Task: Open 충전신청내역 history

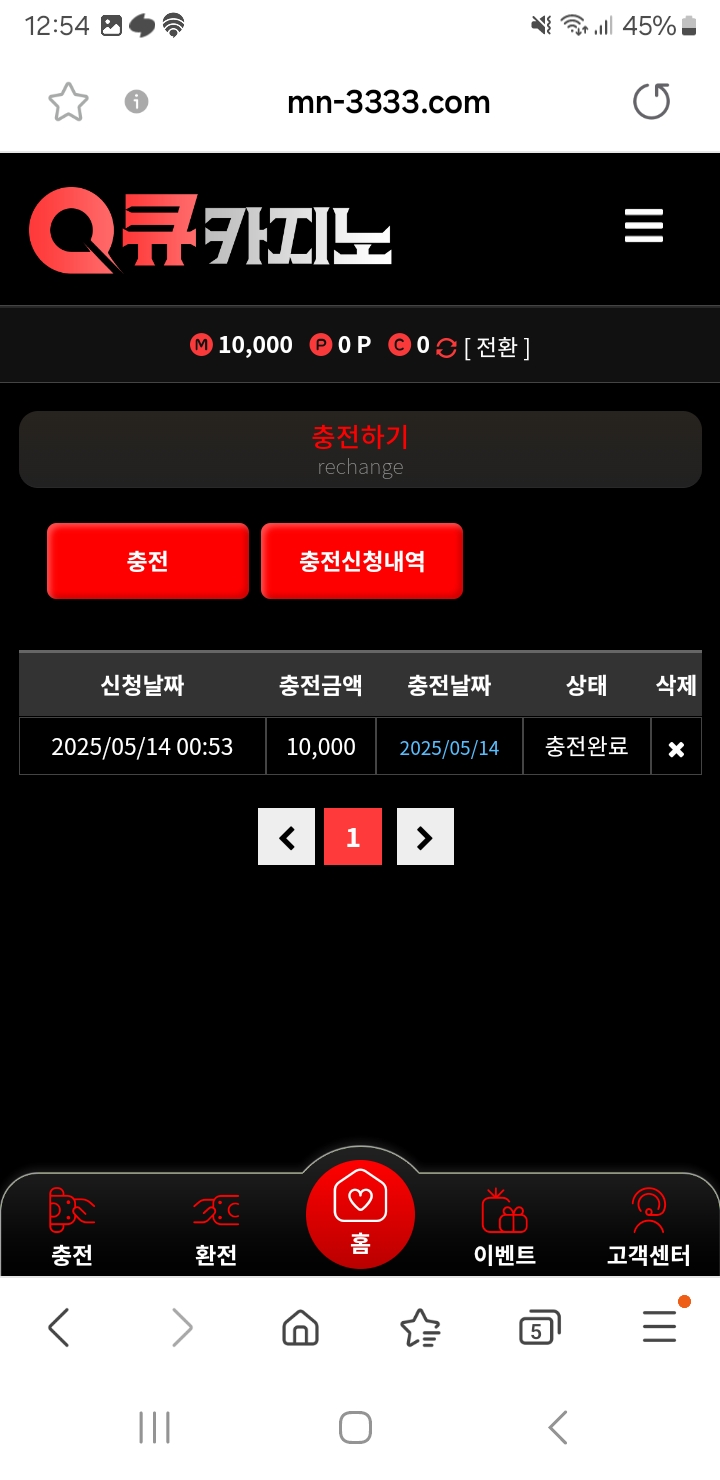Action: coord(362,561)
